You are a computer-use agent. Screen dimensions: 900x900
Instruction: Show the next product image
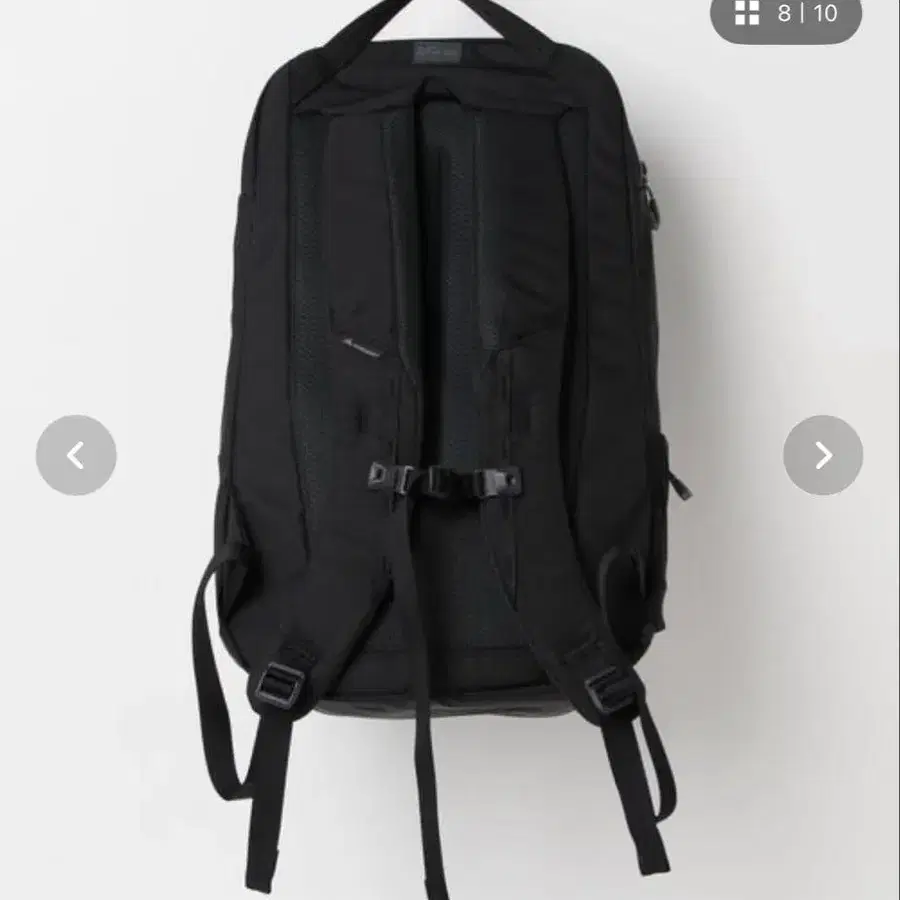[x=823, y=455]
